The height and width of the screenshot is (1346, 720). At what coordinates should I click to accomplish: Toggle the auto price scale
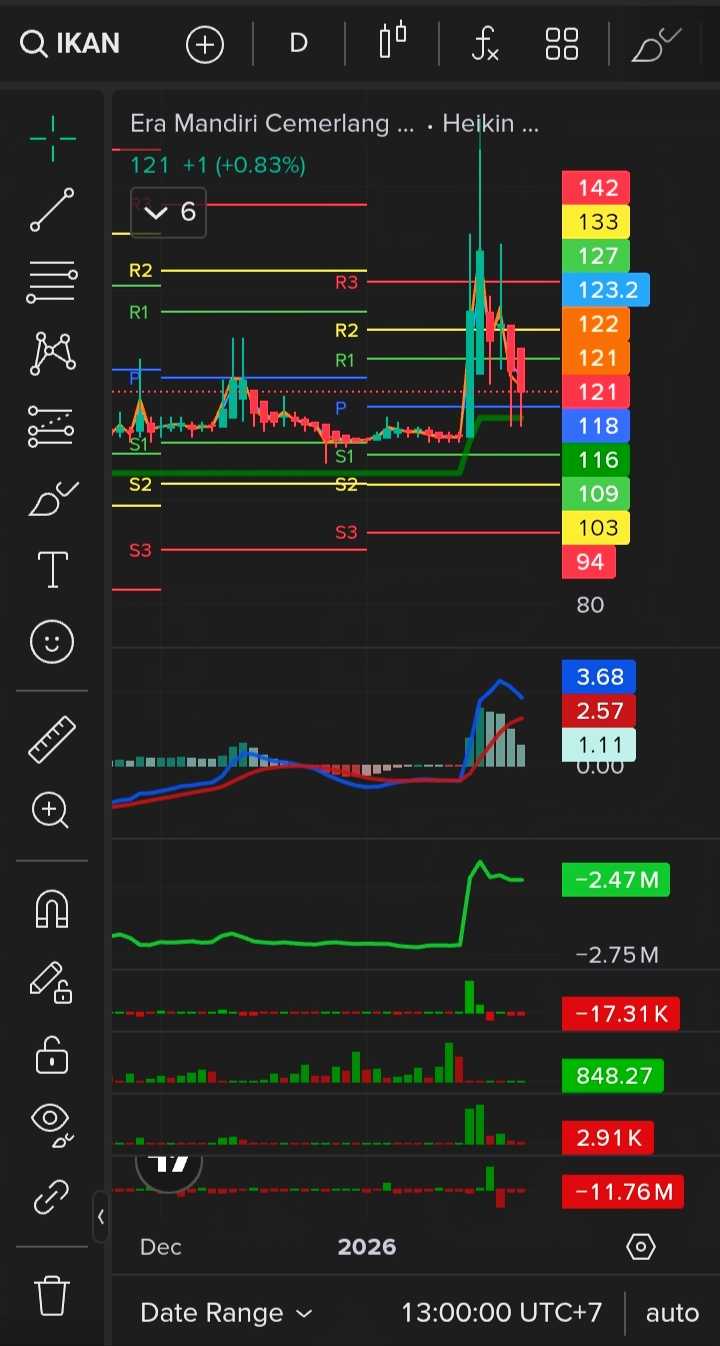[672, 1313]
